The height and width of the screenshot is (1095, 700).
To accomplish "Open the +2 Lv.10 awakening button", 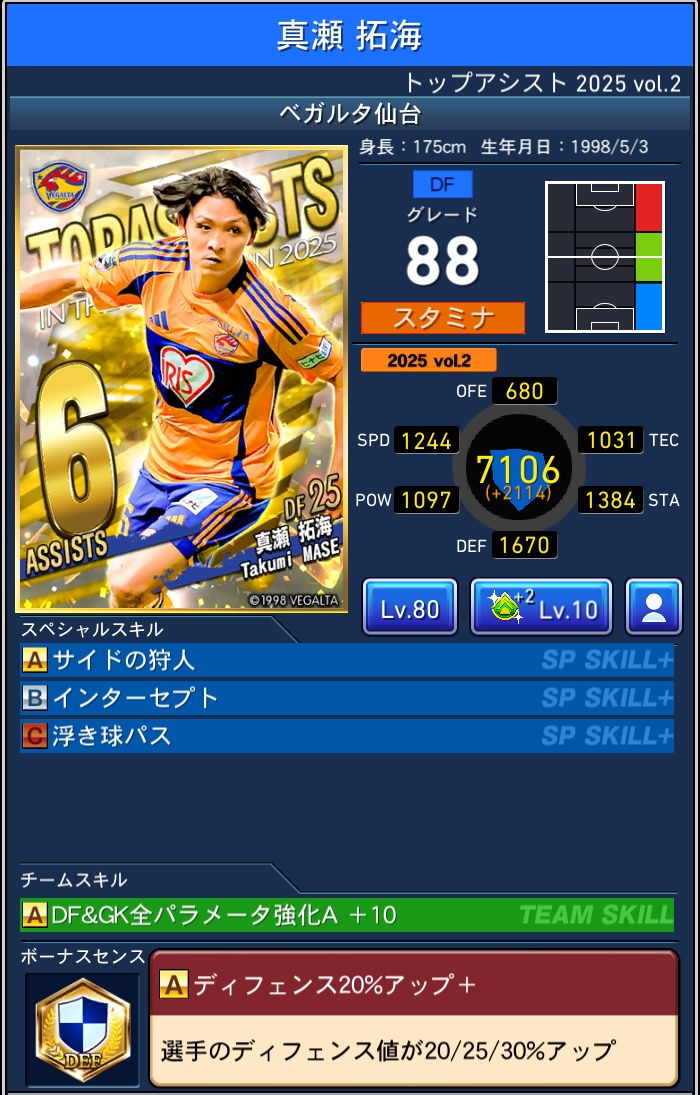I will (x=541, y=607).
